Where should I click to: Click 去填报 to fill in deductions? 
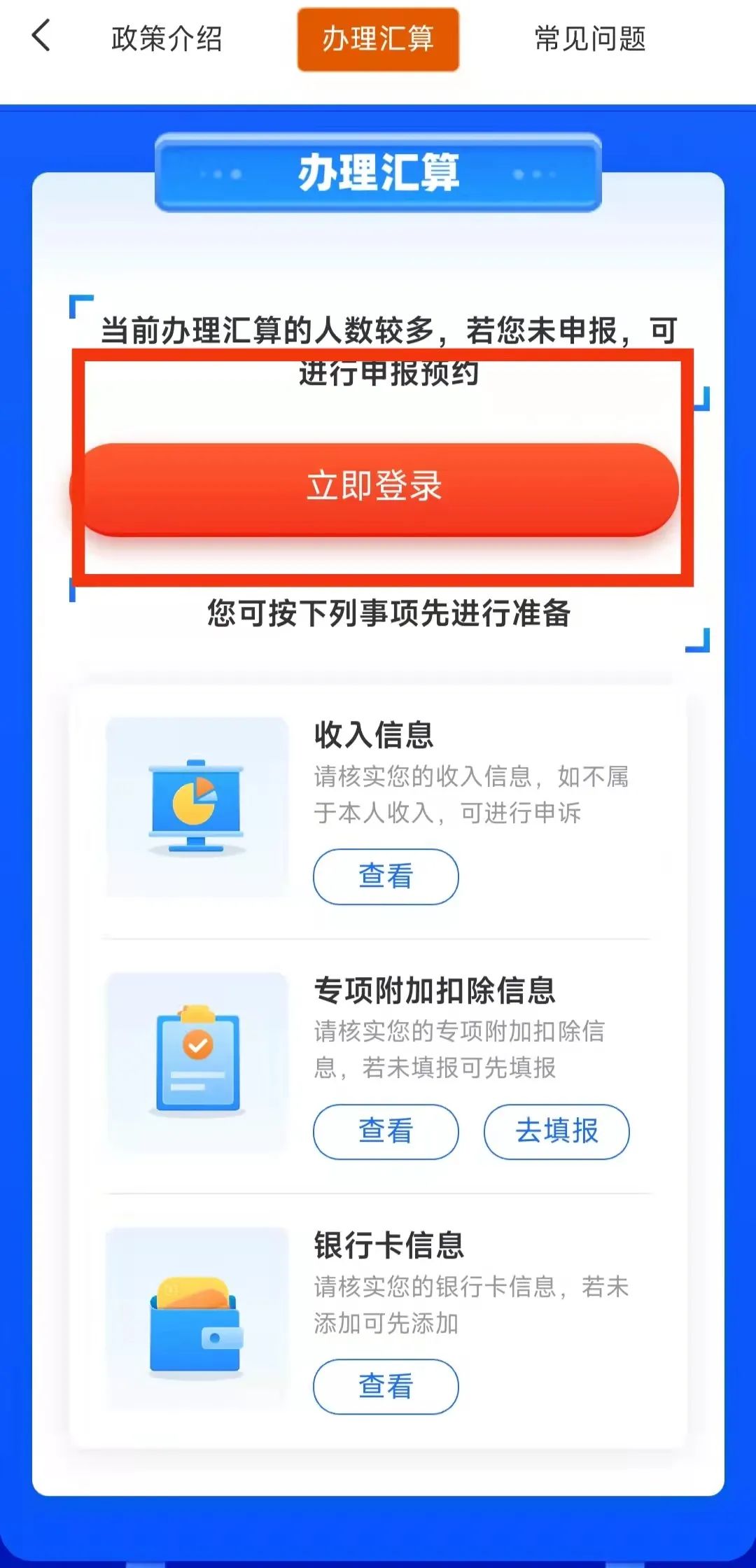pos(556,1131)
